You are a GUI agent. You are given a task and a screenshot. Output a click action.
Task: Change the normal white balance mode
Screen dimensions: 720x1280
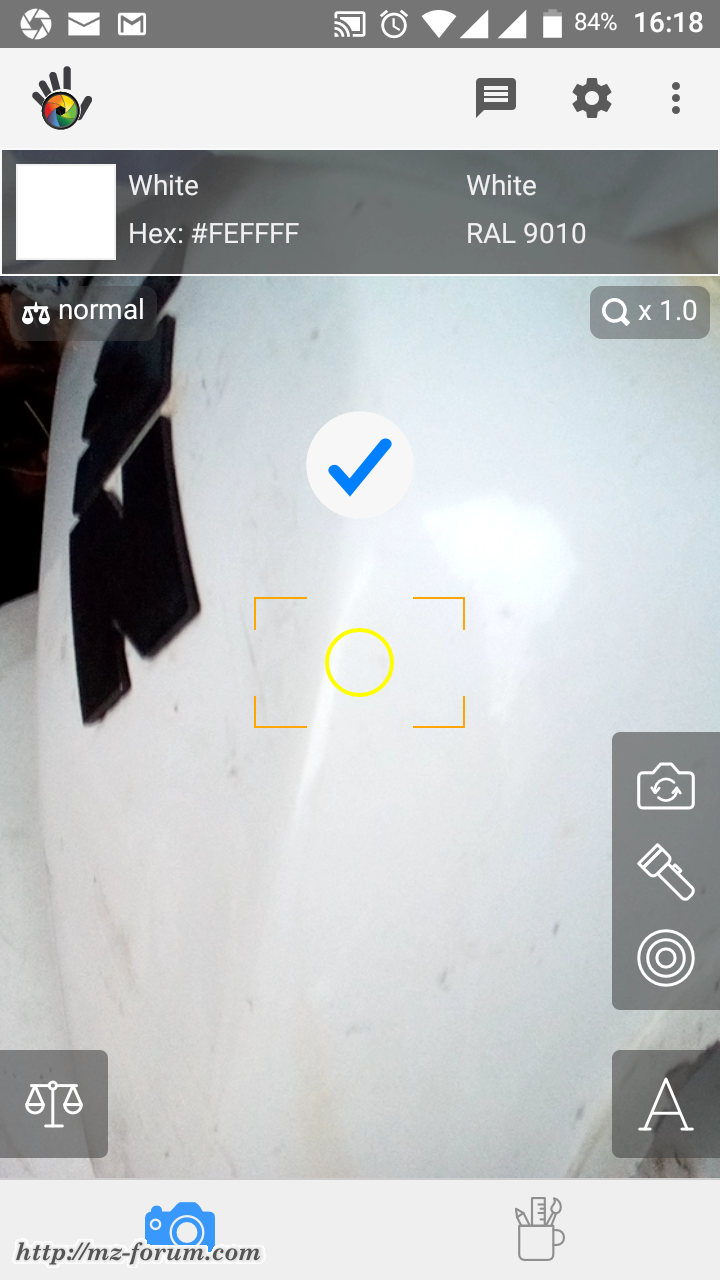coord(84,311)
